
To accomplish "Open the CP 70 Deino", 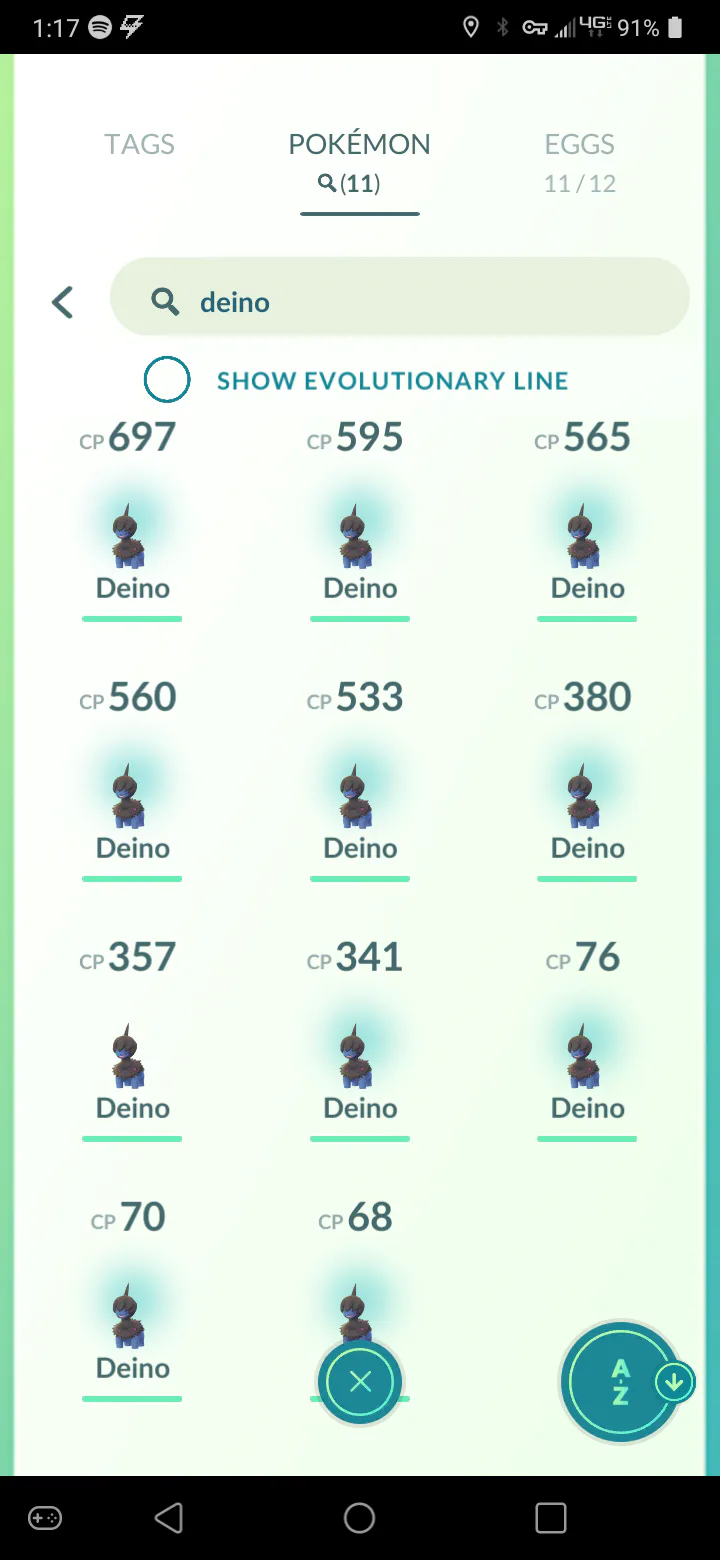I will [132, 1301].
